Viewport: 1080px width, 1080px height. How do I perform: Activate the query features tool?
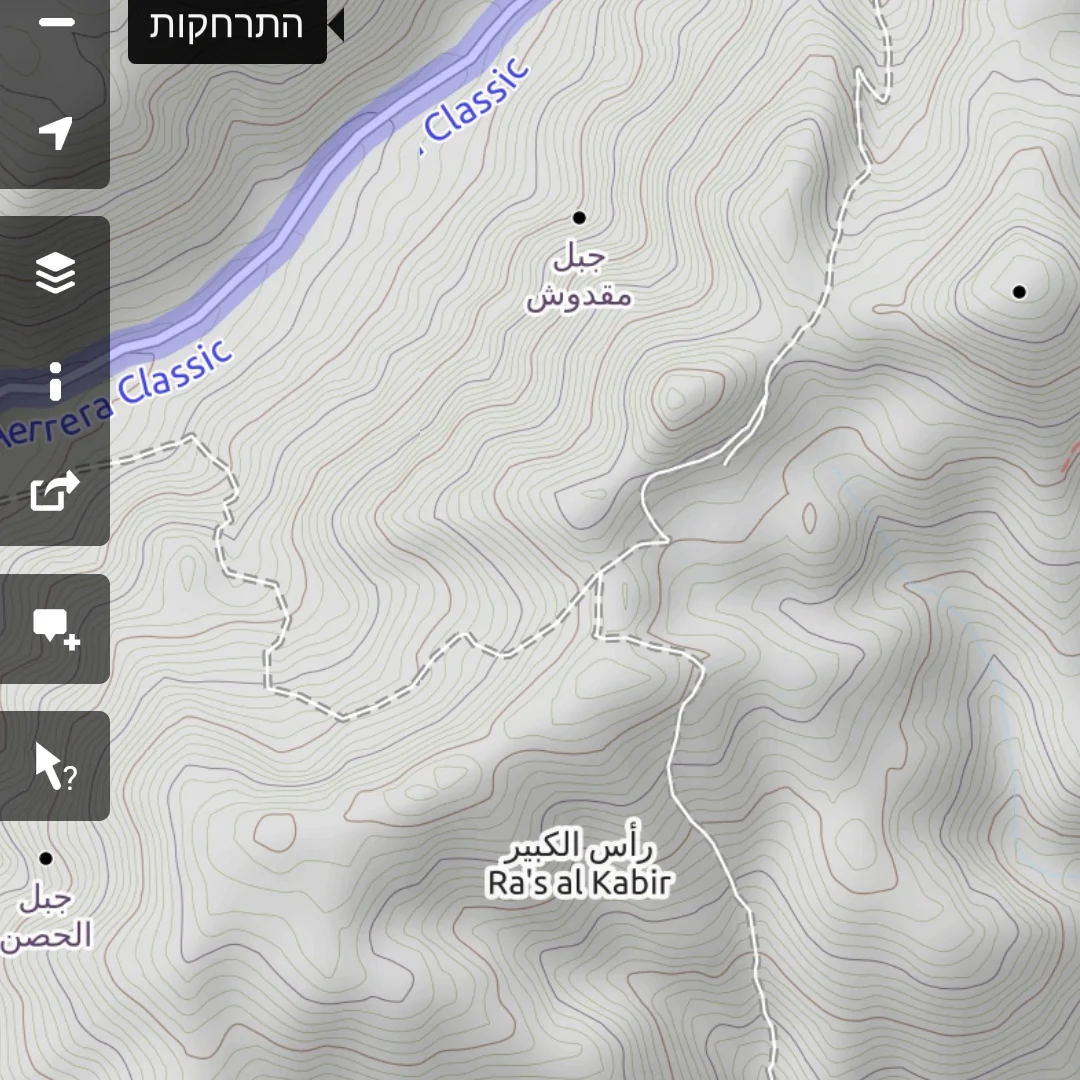[55, 766]
